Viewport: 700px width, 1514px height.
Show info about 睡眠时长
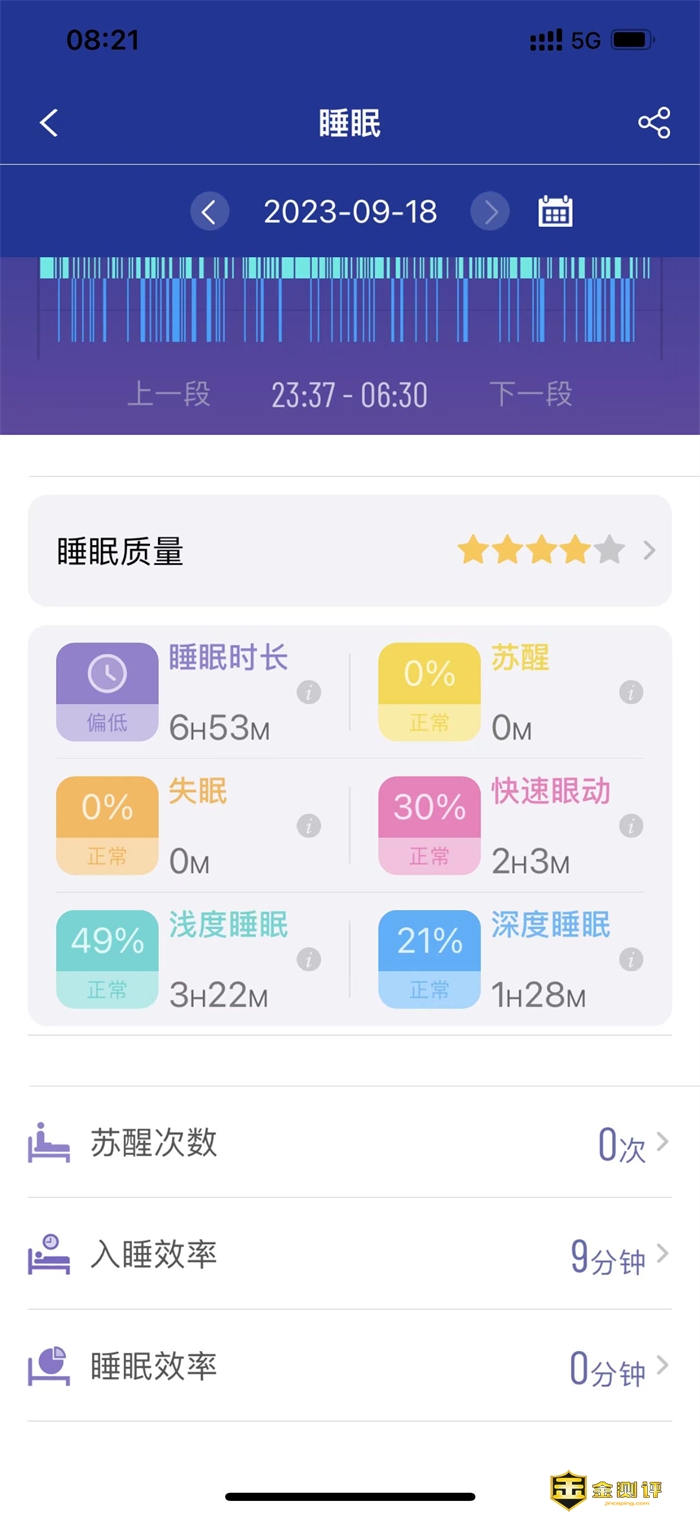click(x=309, y=692)
